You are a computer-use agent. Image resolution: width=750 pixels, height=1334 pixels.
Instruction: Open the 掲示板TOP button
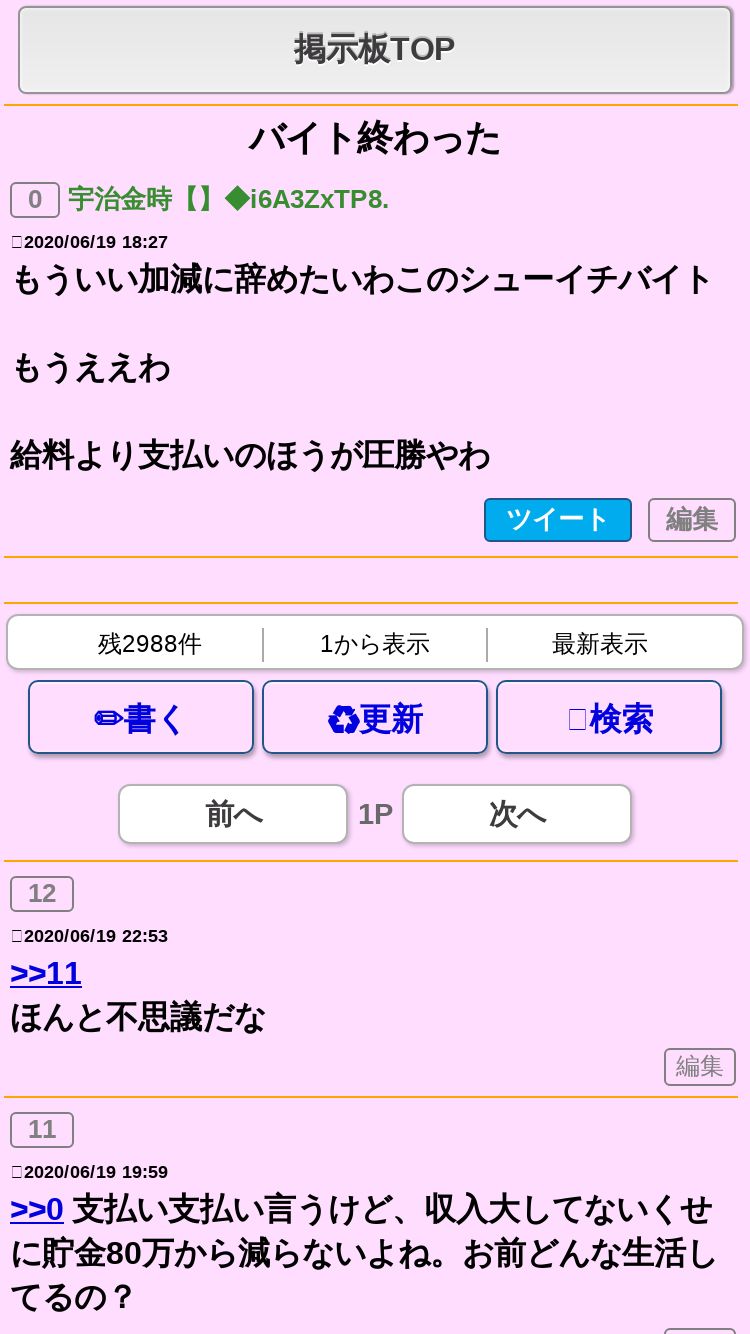tap(375, 50)
